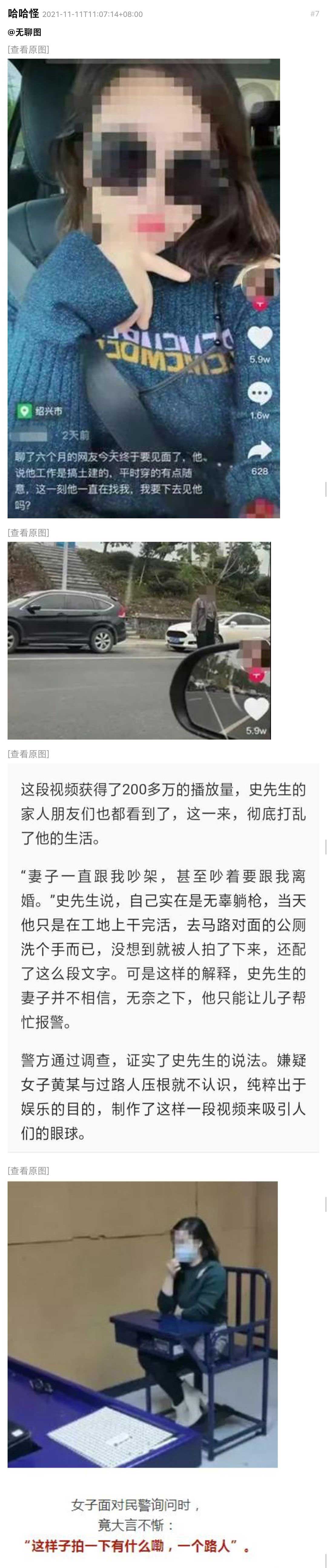The width and height of the screenshot is (327, 1568).
Task: View original of the news text screenshot
Action: pos(28,754)
